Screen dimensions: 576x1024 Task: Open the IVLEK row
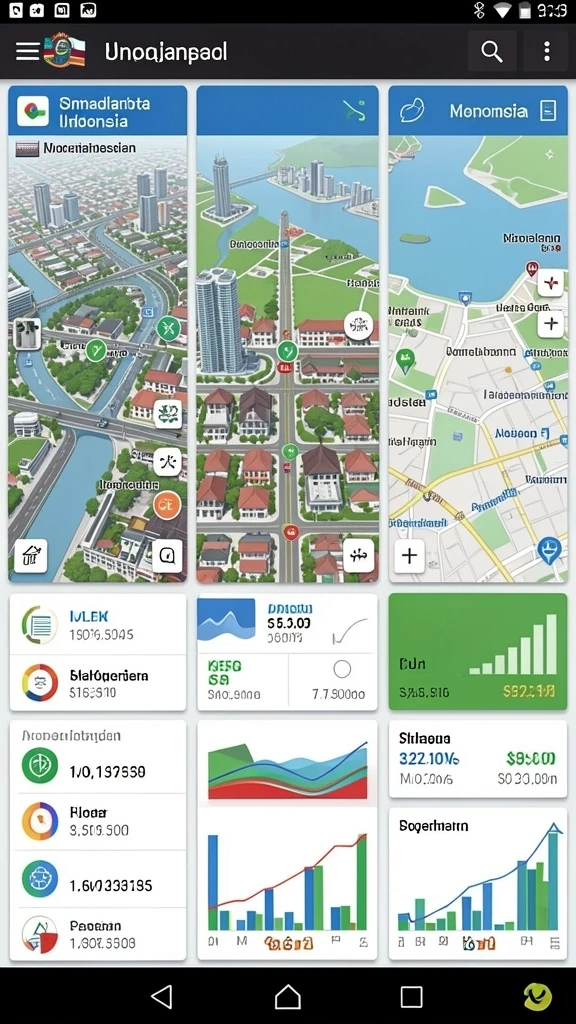click(x=98, y=624)
